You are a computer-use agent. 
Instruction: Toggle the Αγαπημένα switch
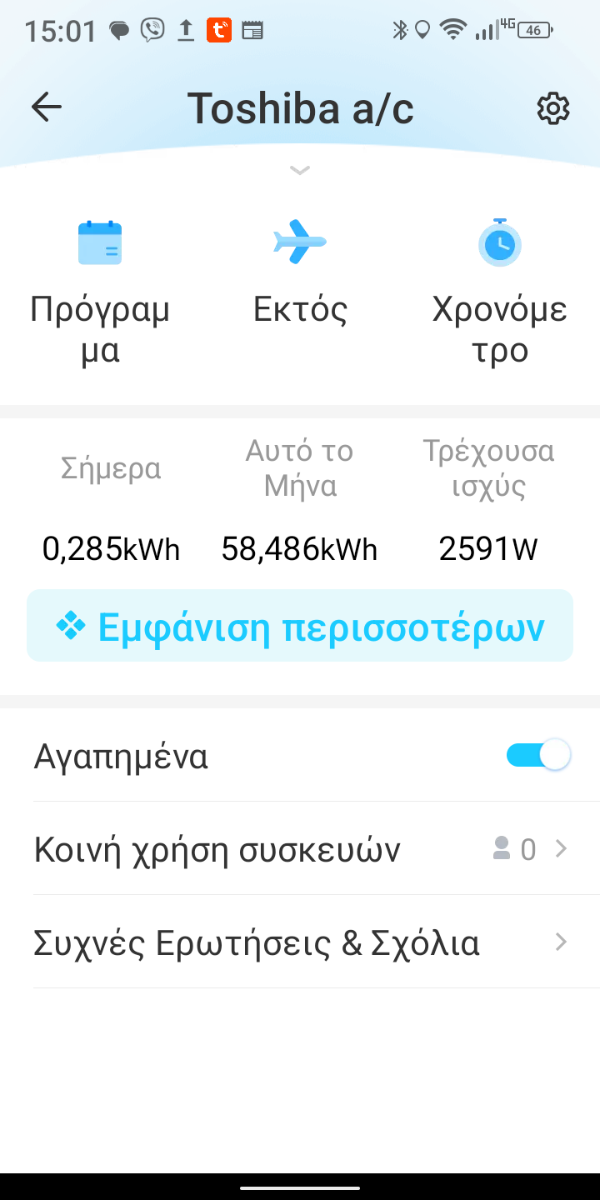(538, 755)
